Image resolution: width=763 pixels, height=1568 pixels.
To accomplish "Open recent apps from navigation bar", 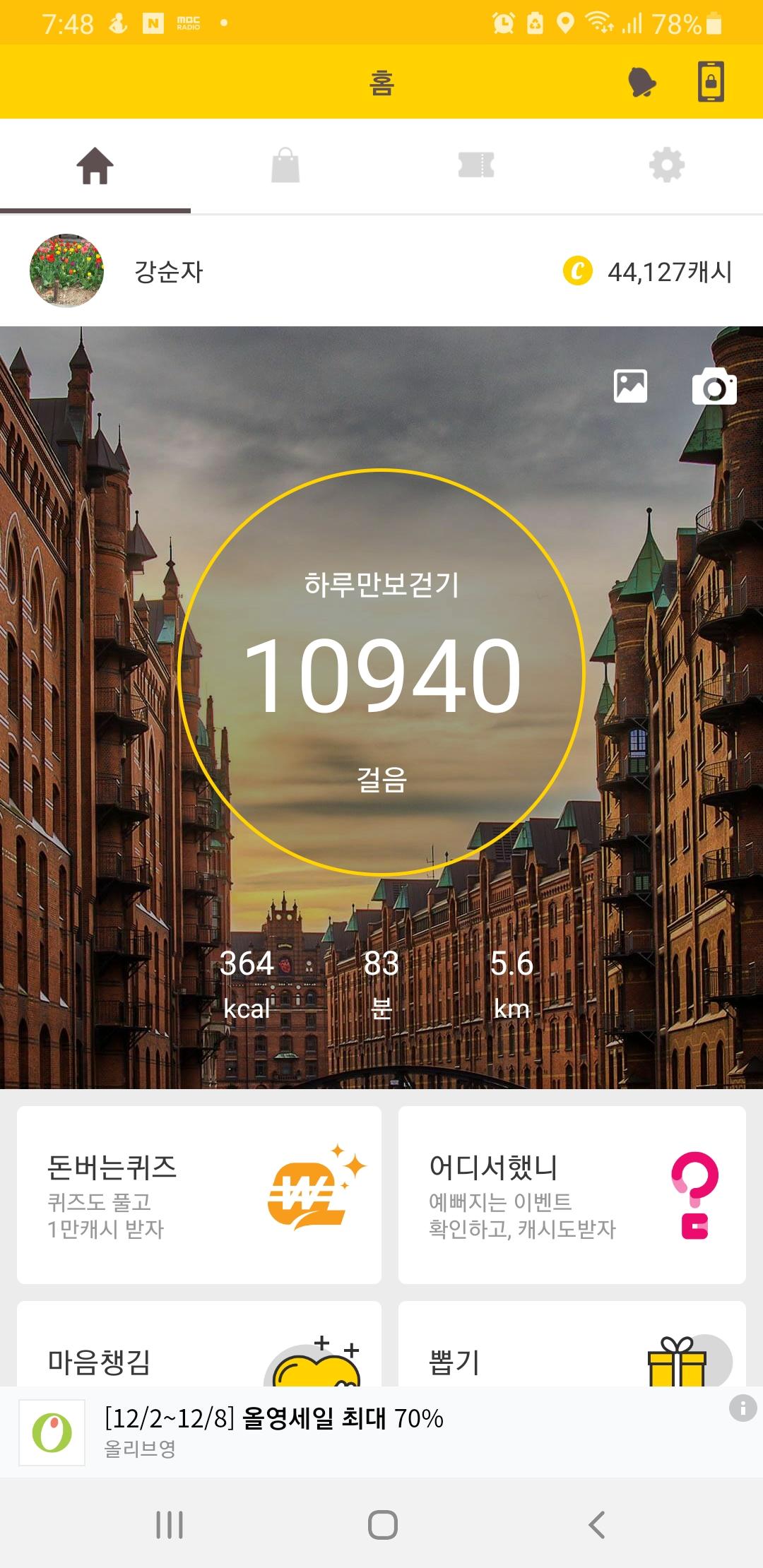I will 170,1525.
